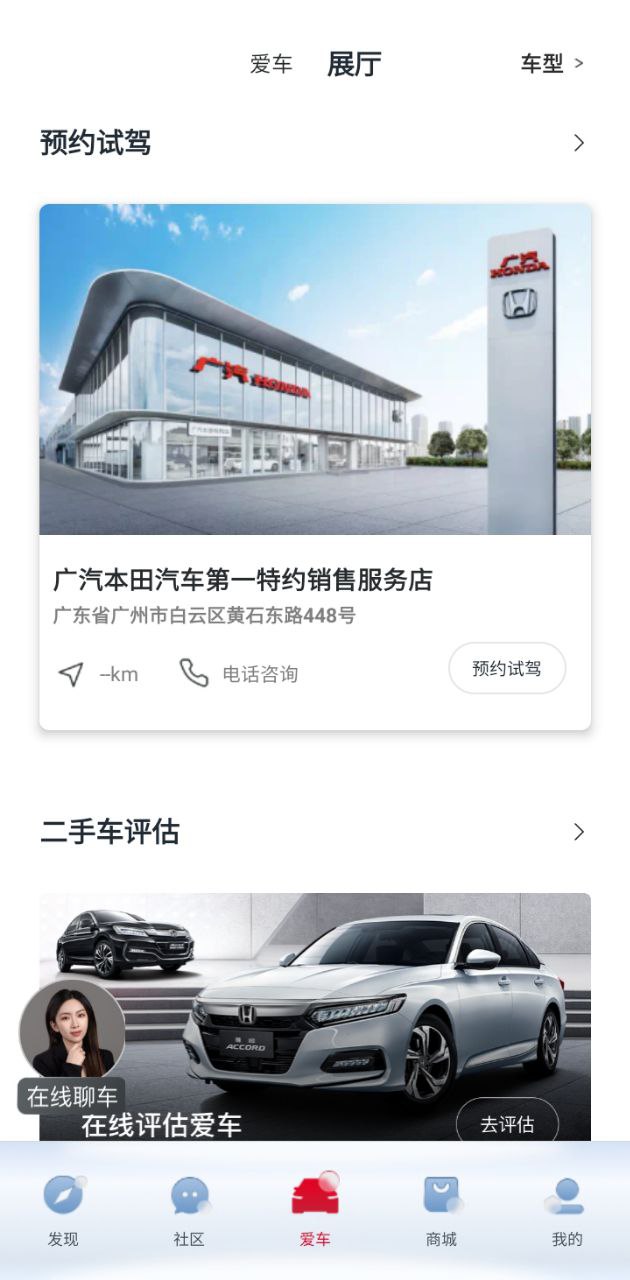Go to the 发现 tab
Viewport: 630px width, 1280px height.
(63, 1210)
